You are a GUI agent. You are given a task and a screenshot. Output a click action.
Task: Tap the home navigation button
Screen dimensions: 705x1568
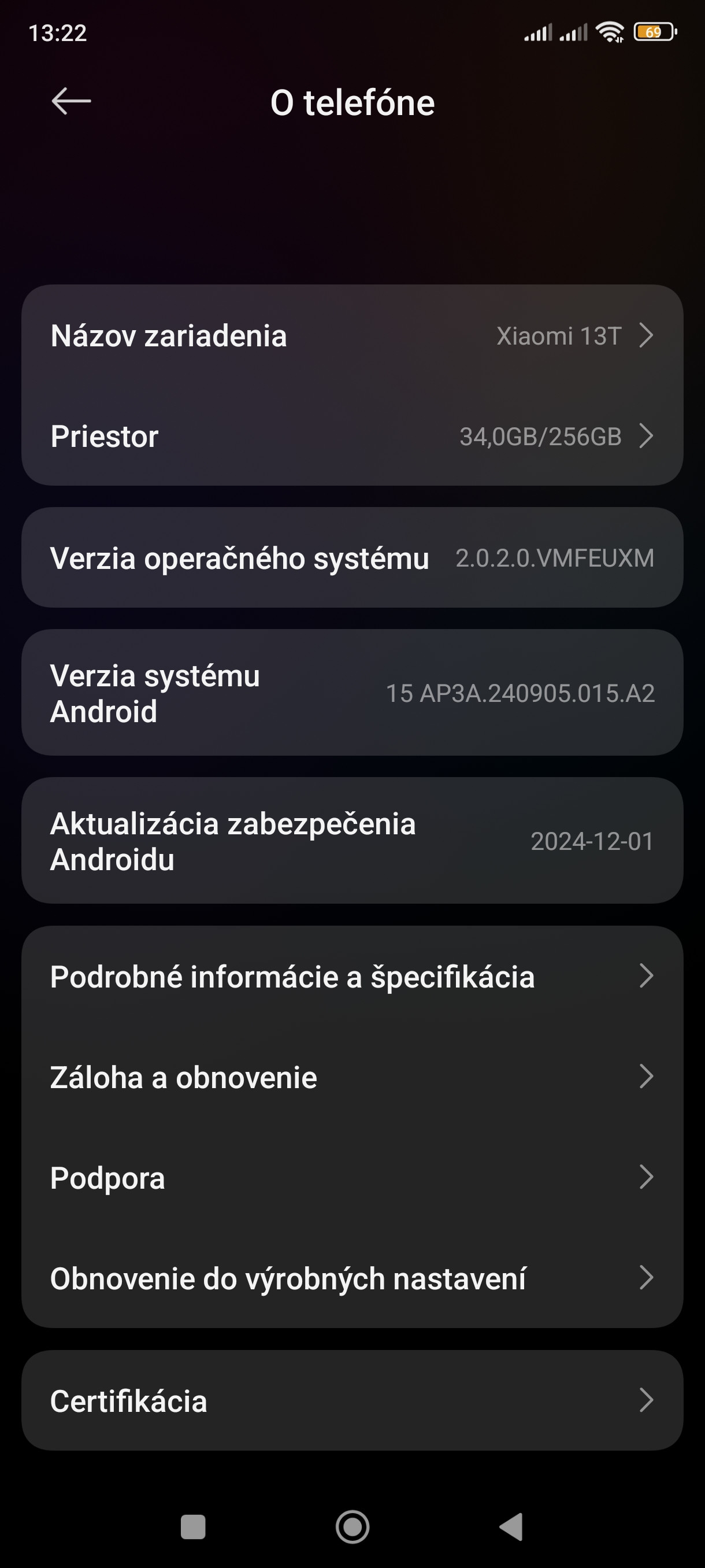coord(353,1526)
